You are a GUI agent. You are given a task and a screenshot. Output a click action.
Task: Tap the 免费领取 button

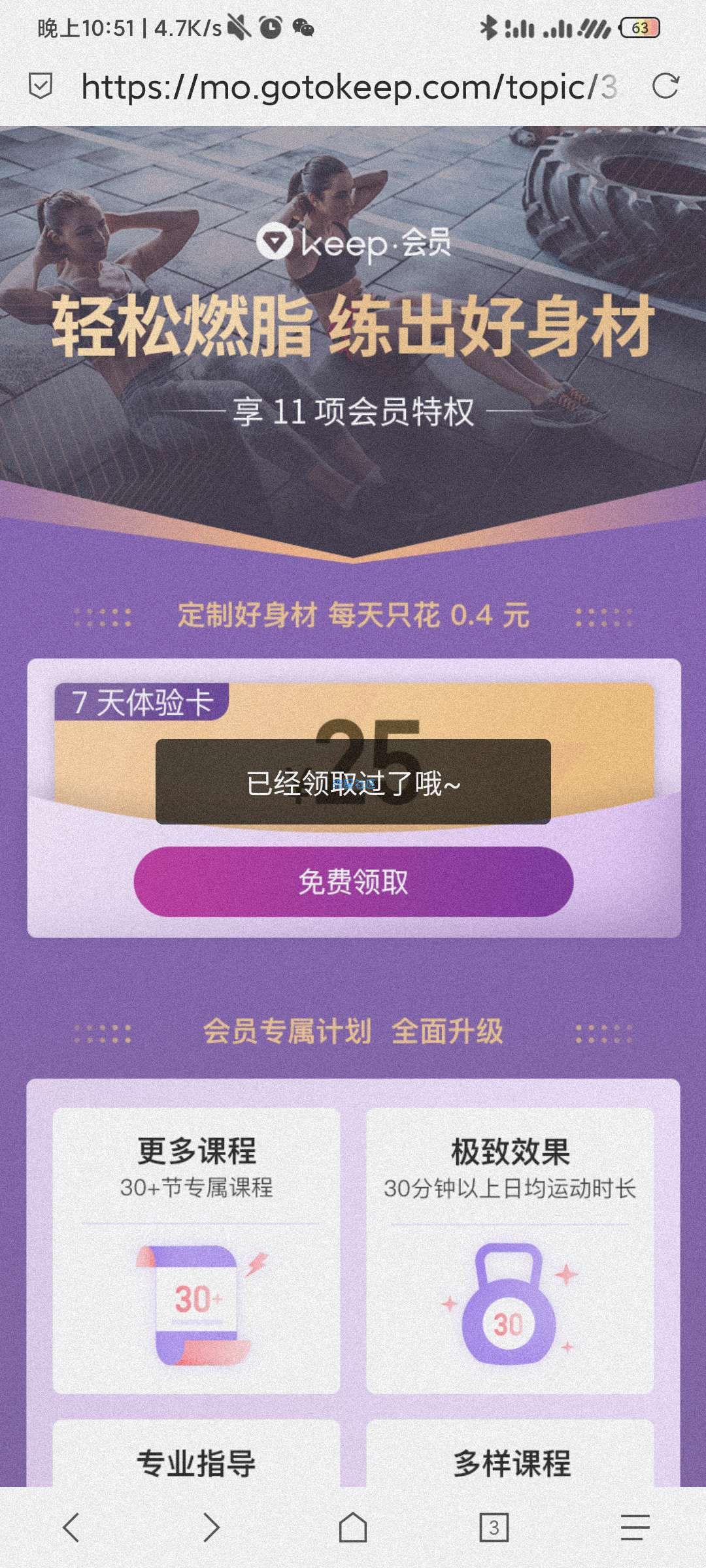click(x=353, y=881)
